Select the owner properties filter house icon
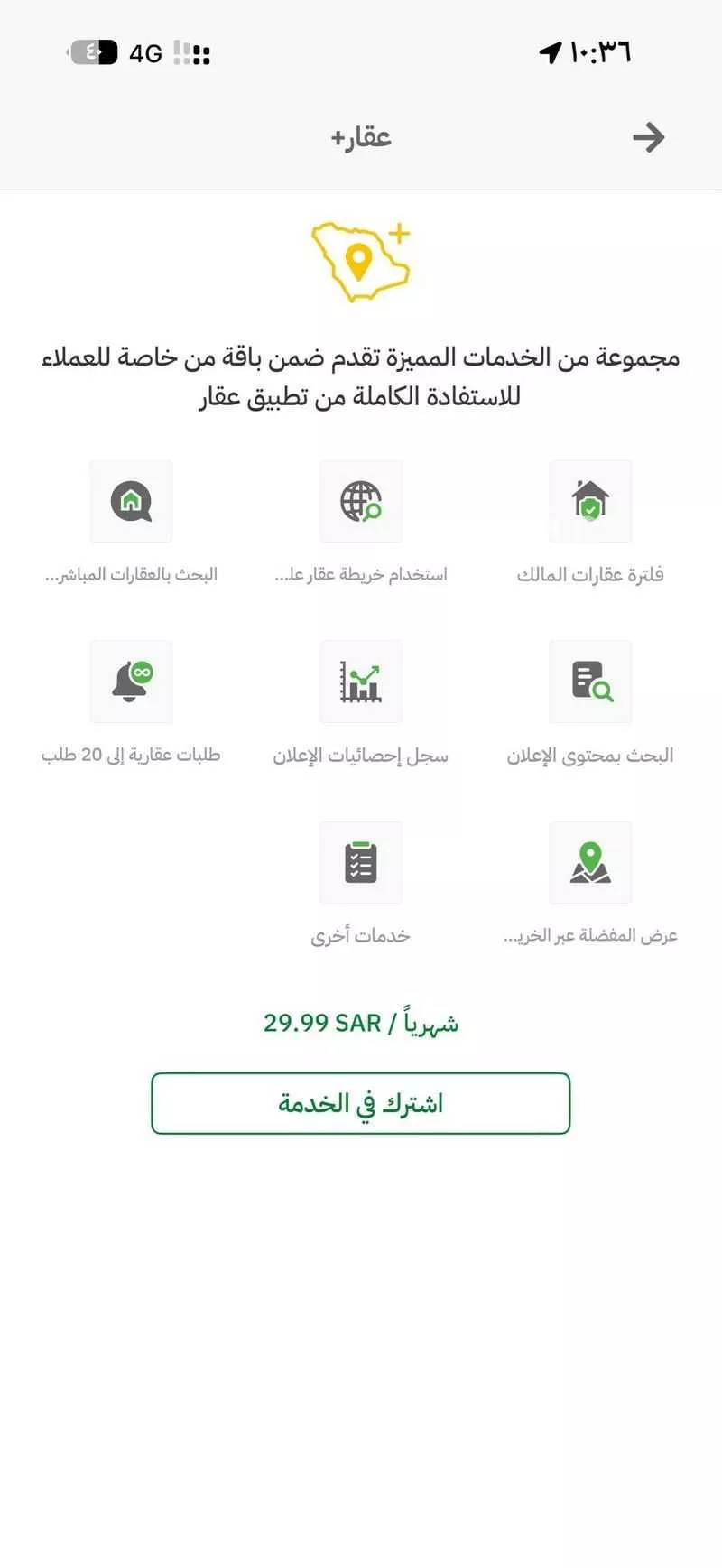Viewport: 722px width, 1568px height. [589, 502]
